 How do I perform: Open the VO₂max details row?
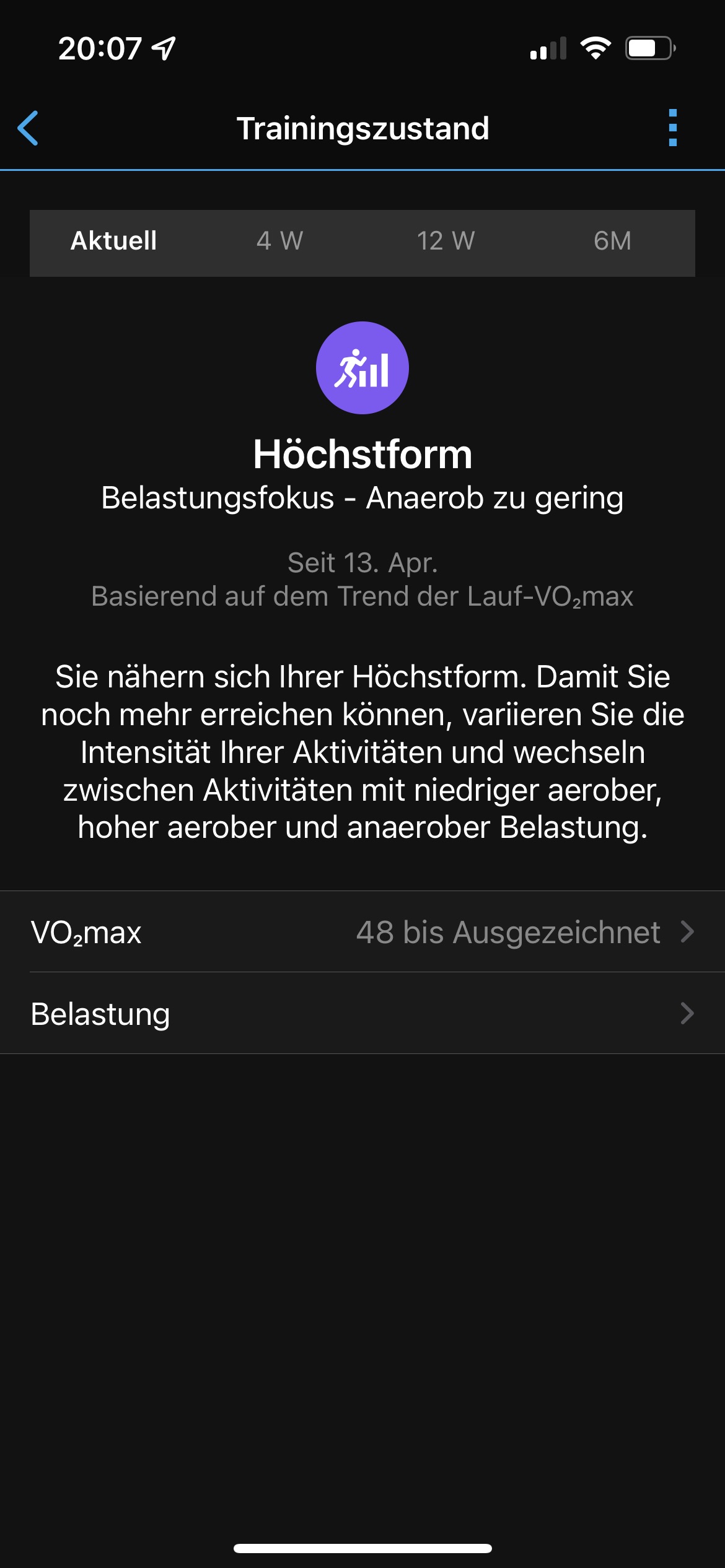(x=362, y=932)
